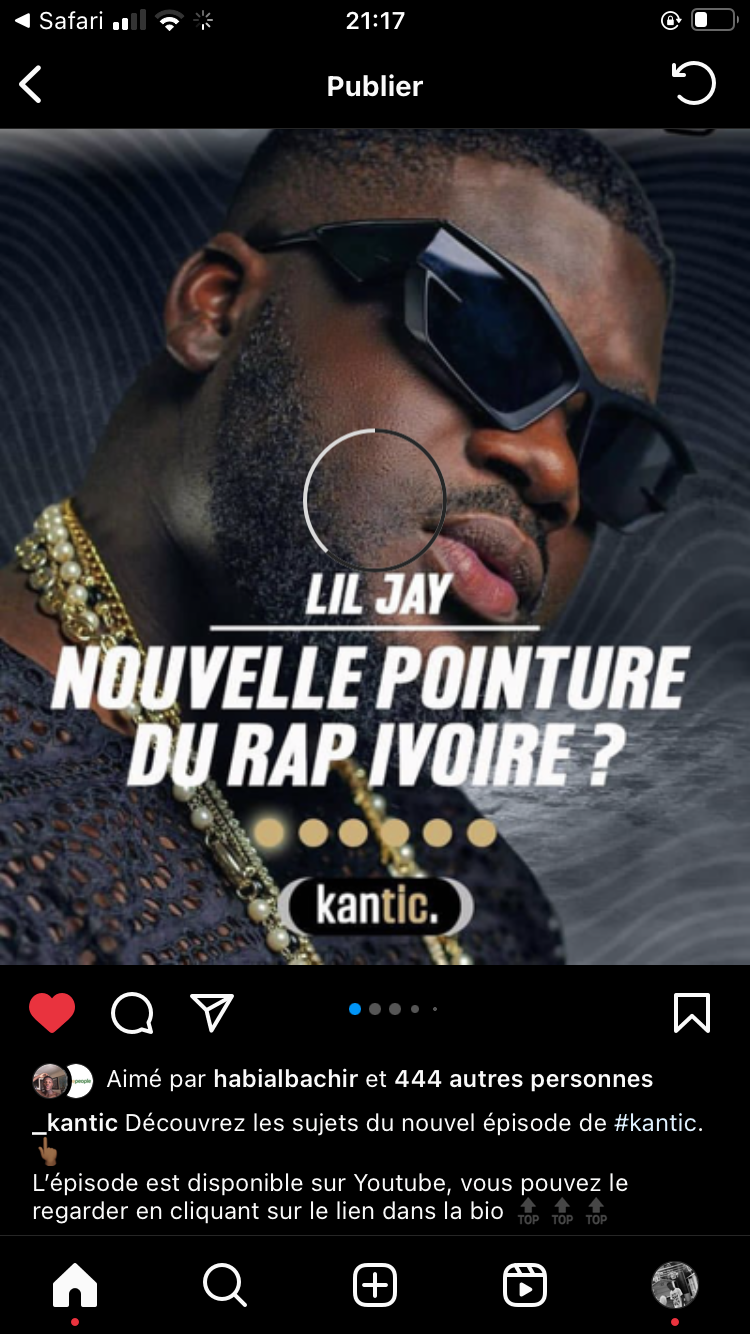The height and width of the screenshot is (1334, 750).
Task: Go back using the top-left arrow
Action: [x=31, y=85]
